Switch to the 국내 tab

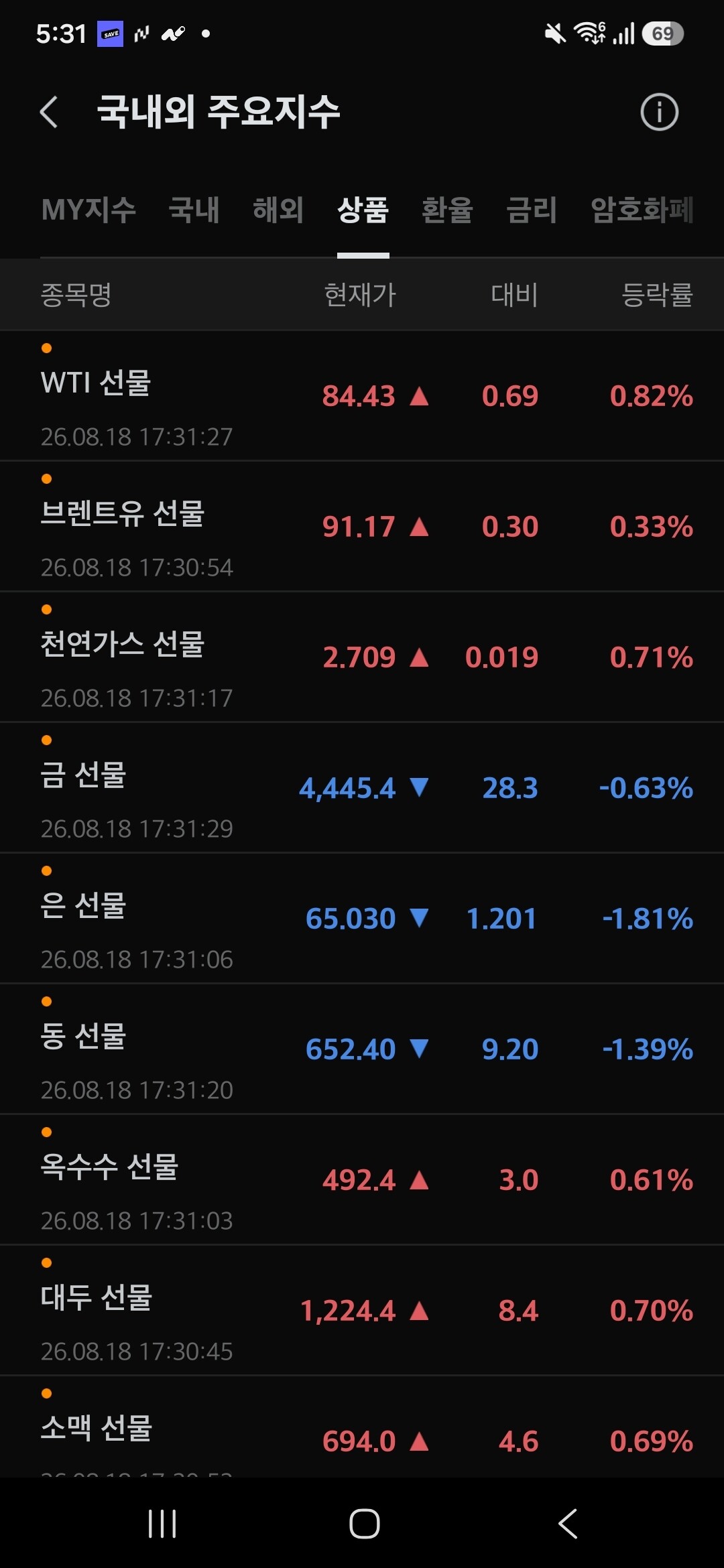click(x=194, y=210)
